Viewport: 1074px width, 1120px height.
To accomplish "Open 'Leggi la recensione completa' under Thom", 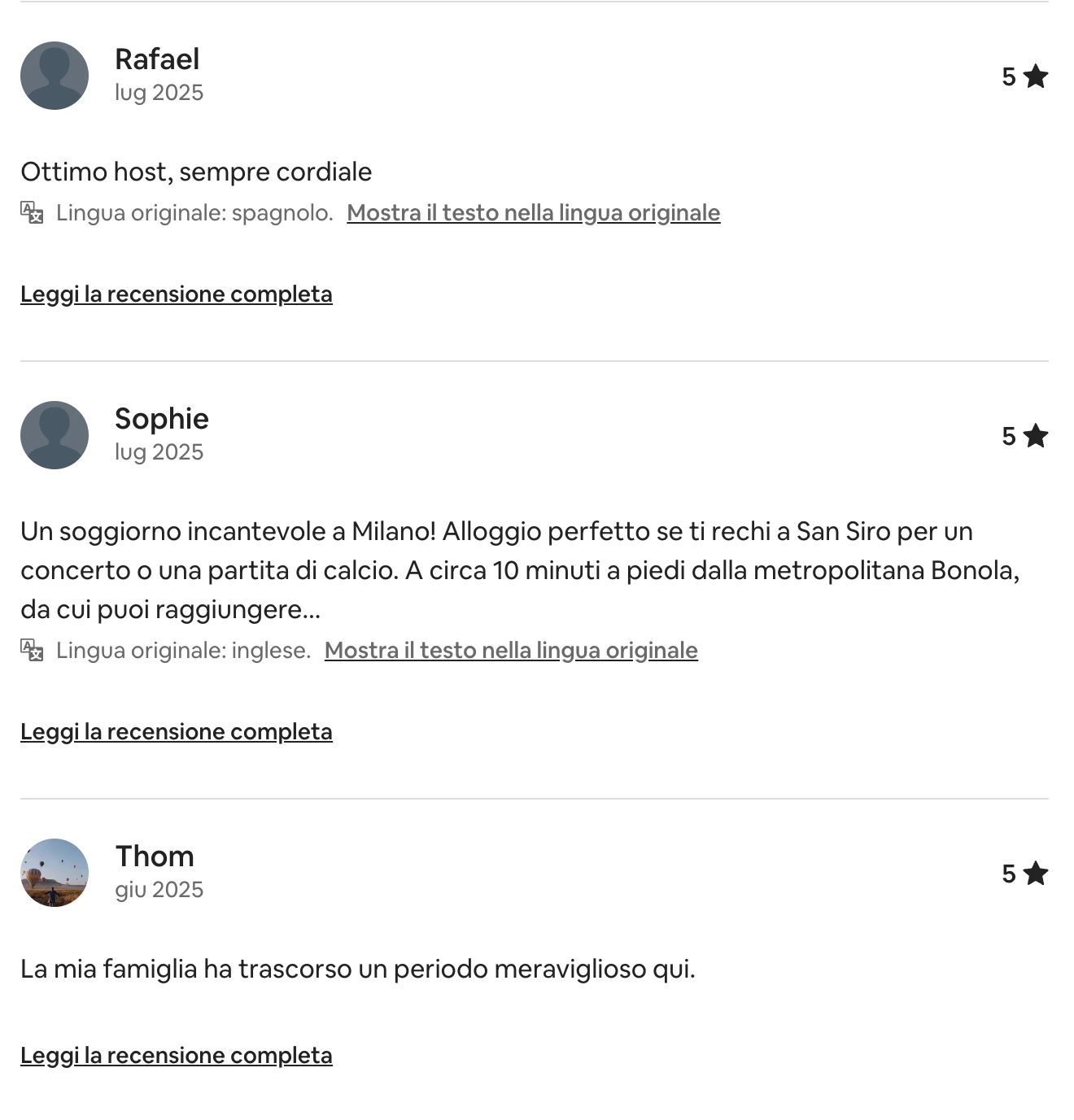I will pos(176,1055).
